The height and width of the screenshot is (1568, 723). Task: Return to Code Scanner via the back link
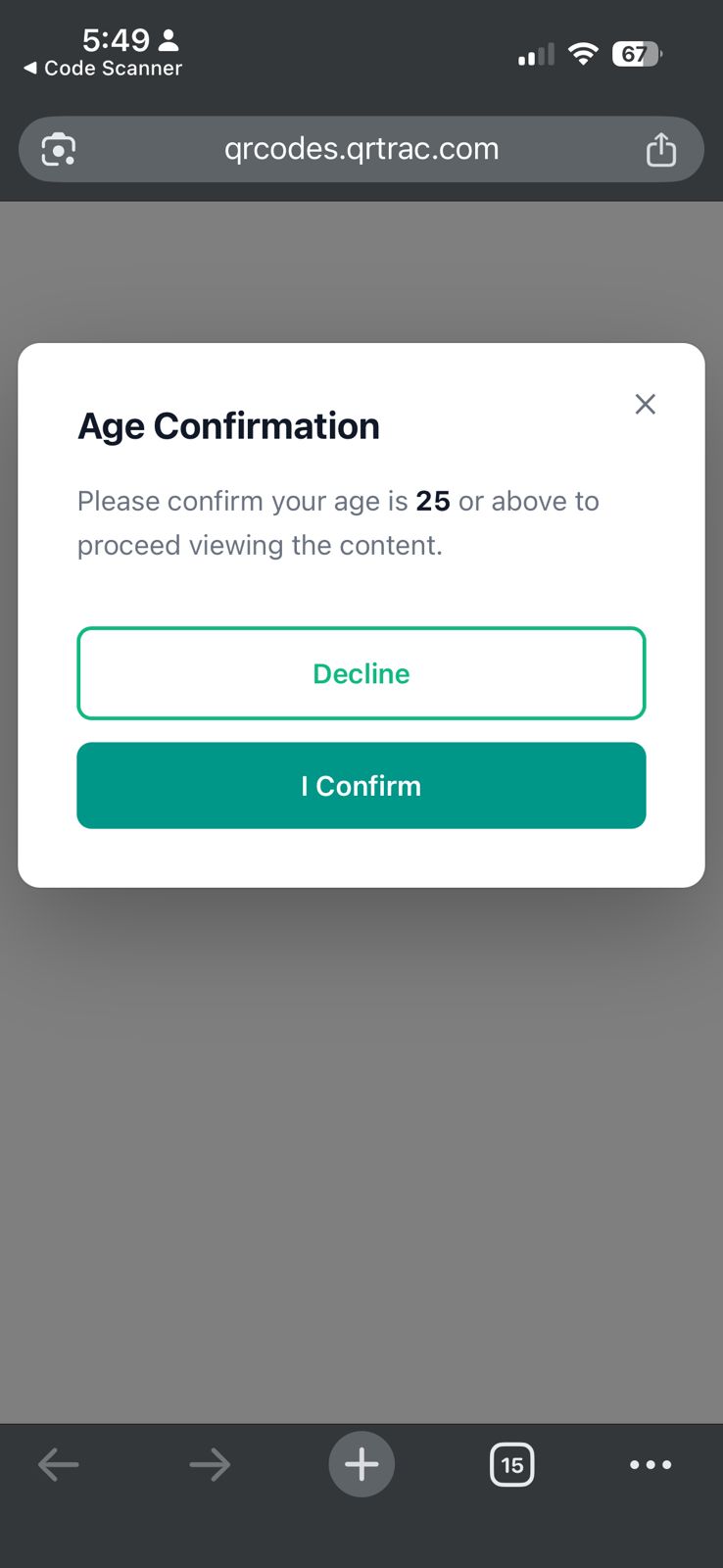(101, 69)
